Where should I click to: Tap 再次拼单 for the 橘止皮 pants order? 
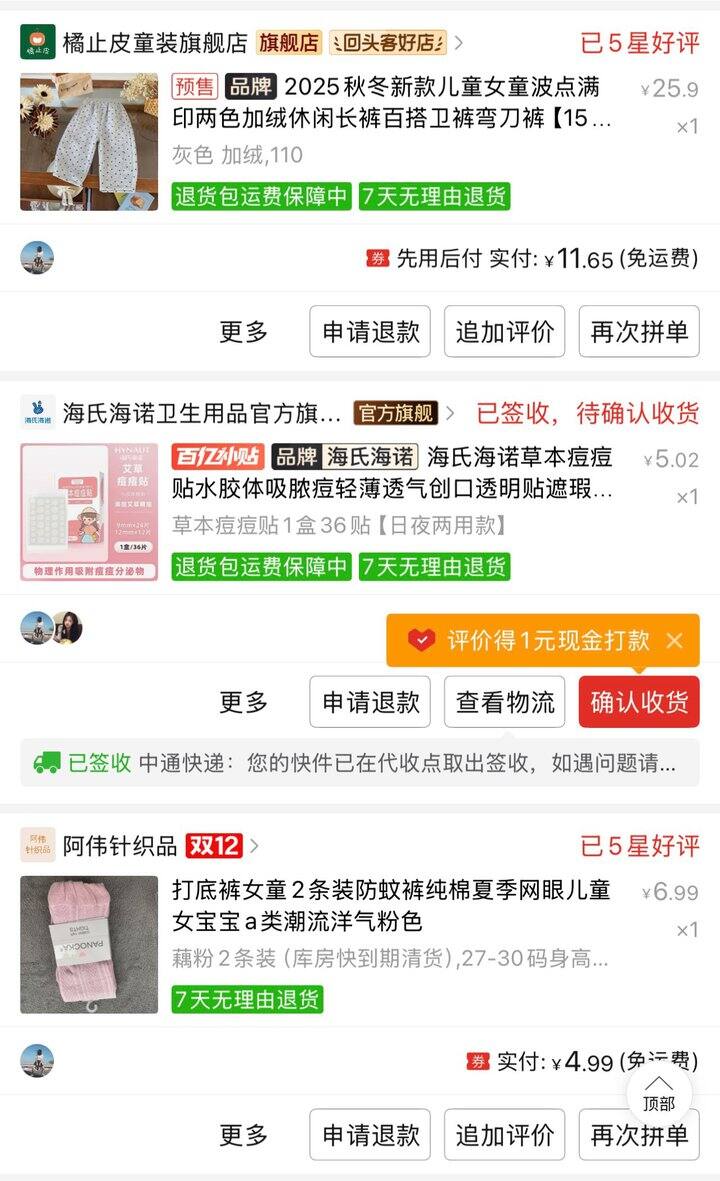pyautogui.click(x=639, y=331)
